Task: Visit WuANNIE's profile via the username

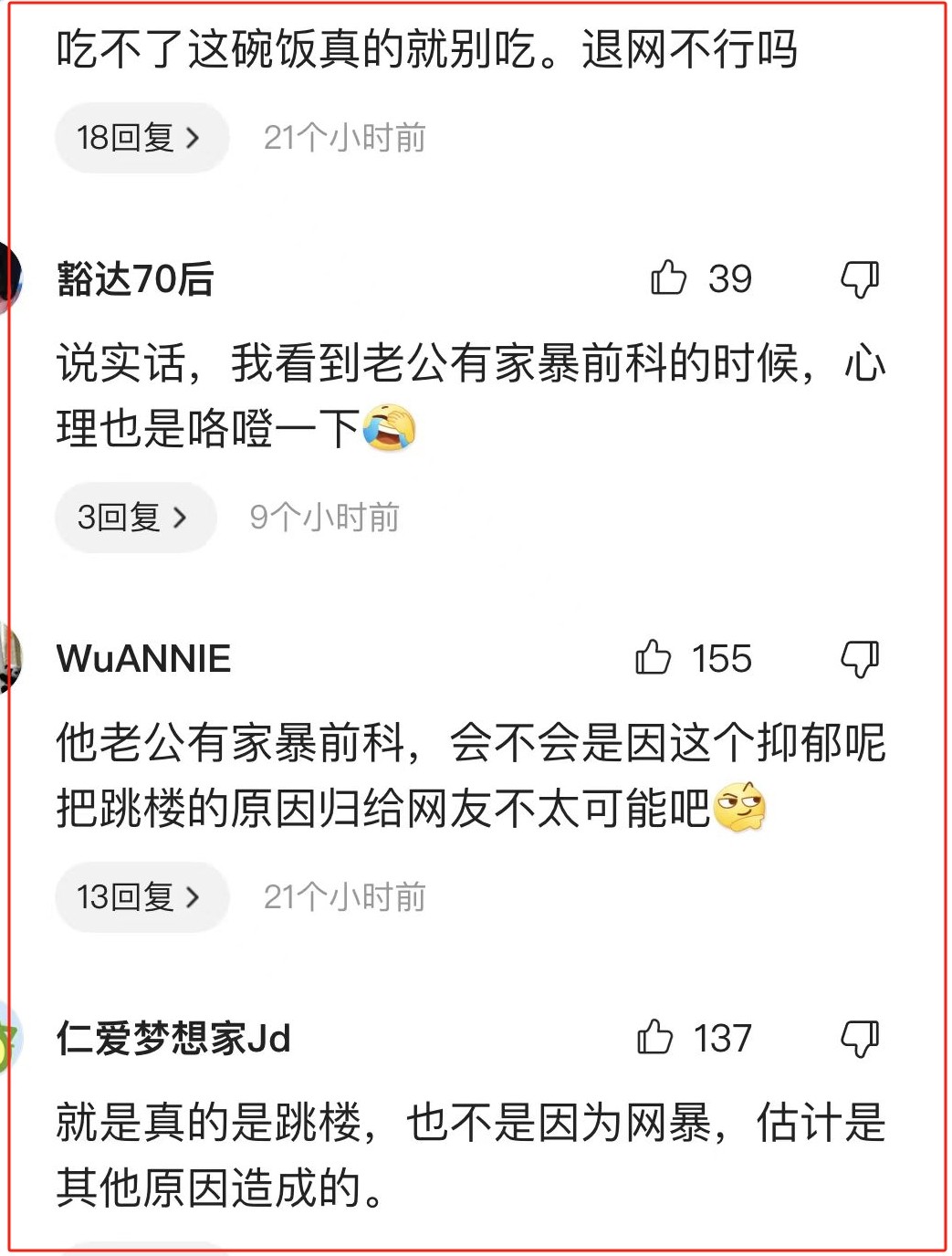Action: 143,659
